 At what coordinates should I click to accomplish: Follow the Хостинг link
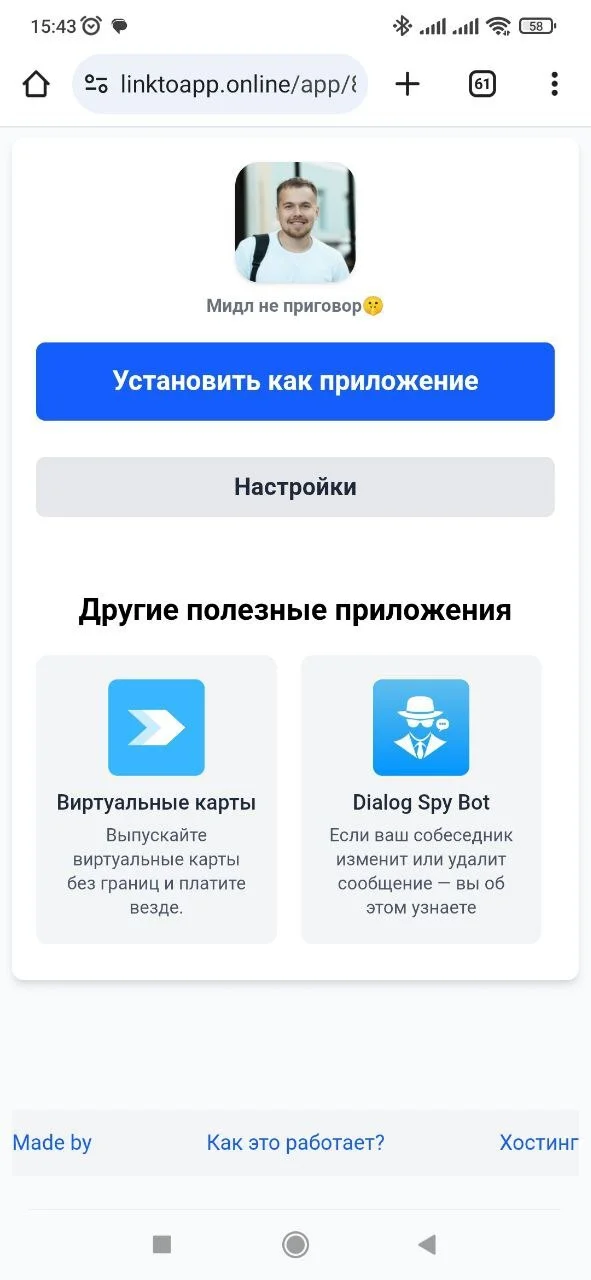tap(539, 1142)
